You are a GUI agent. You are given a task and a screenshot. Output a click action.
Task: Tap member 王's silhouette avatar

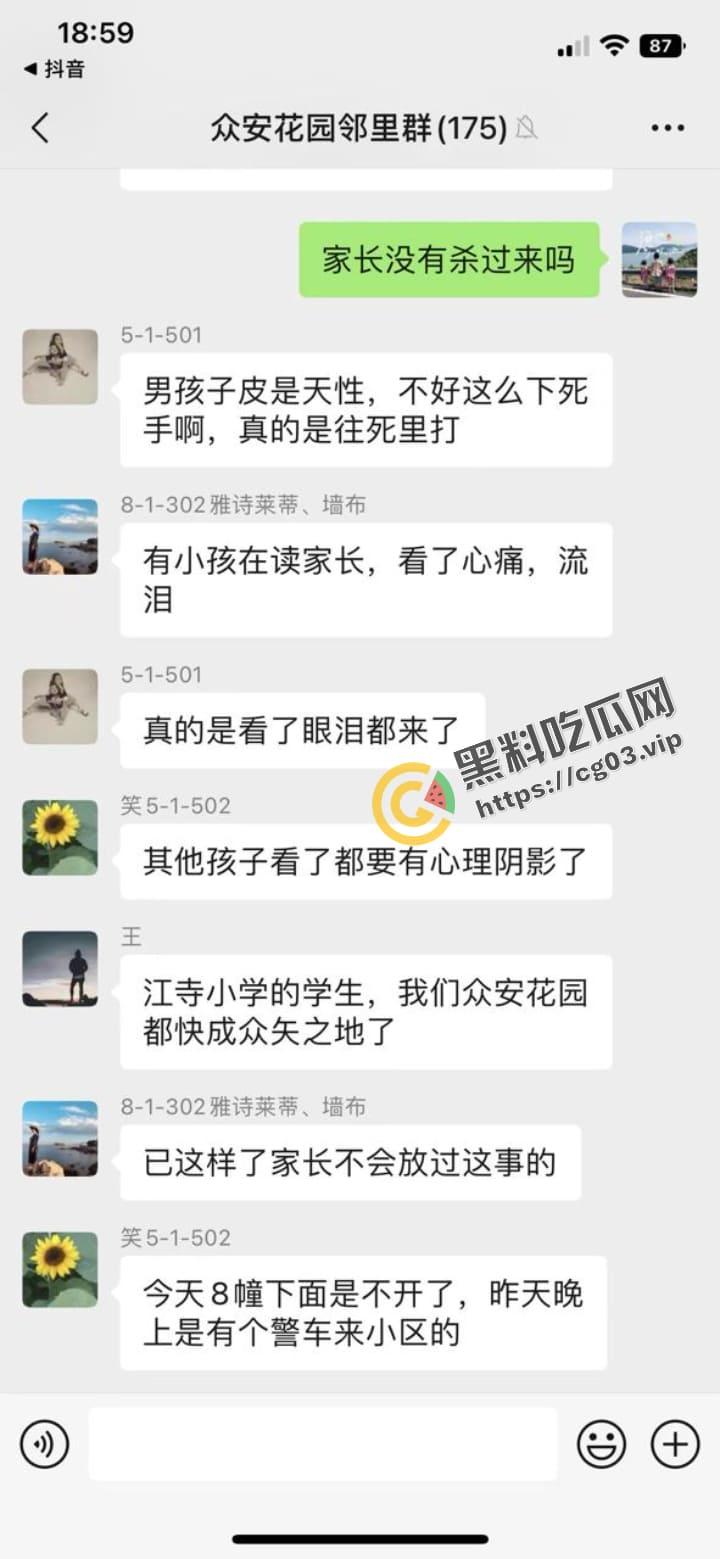coord(58,970)
